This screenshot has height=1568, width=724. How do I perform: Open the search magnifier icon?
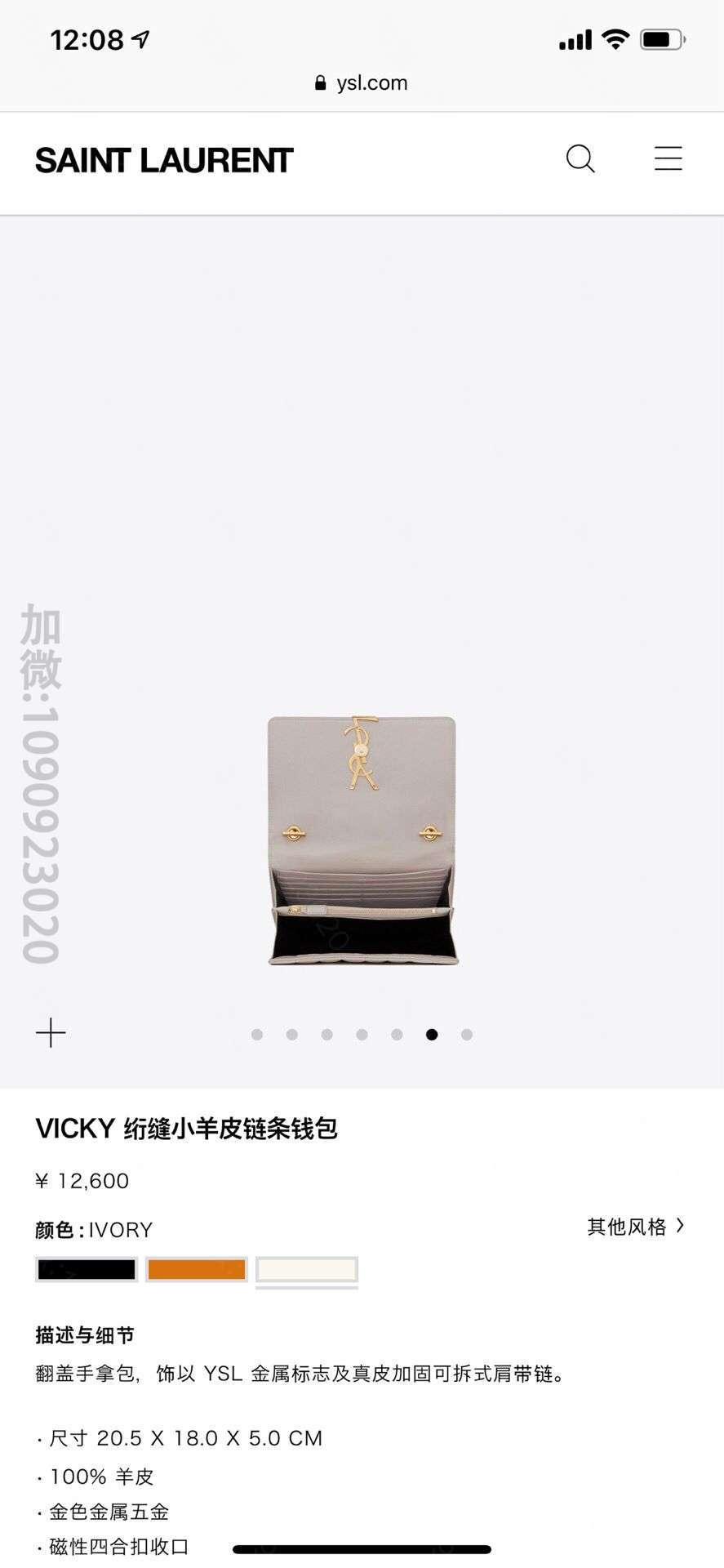[580, 159]
